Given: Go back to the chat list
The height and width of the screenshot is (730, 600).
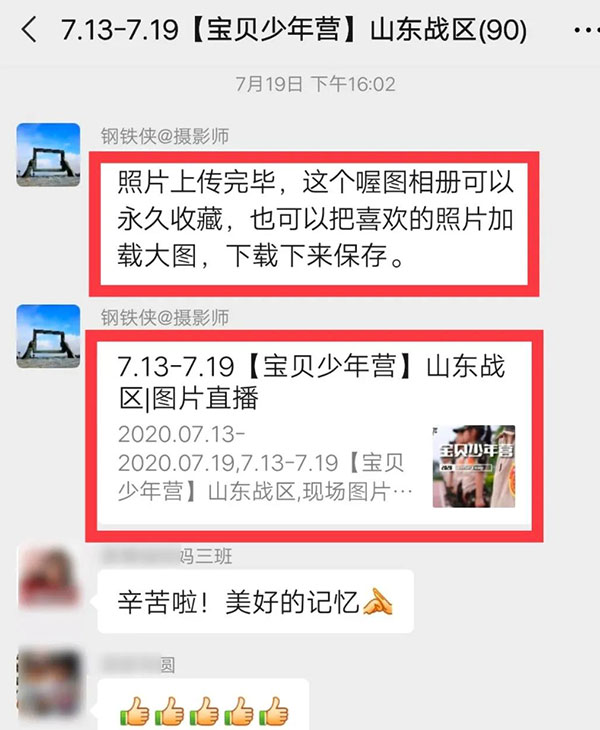Looking at the screenshot, I should pos(28,30).
